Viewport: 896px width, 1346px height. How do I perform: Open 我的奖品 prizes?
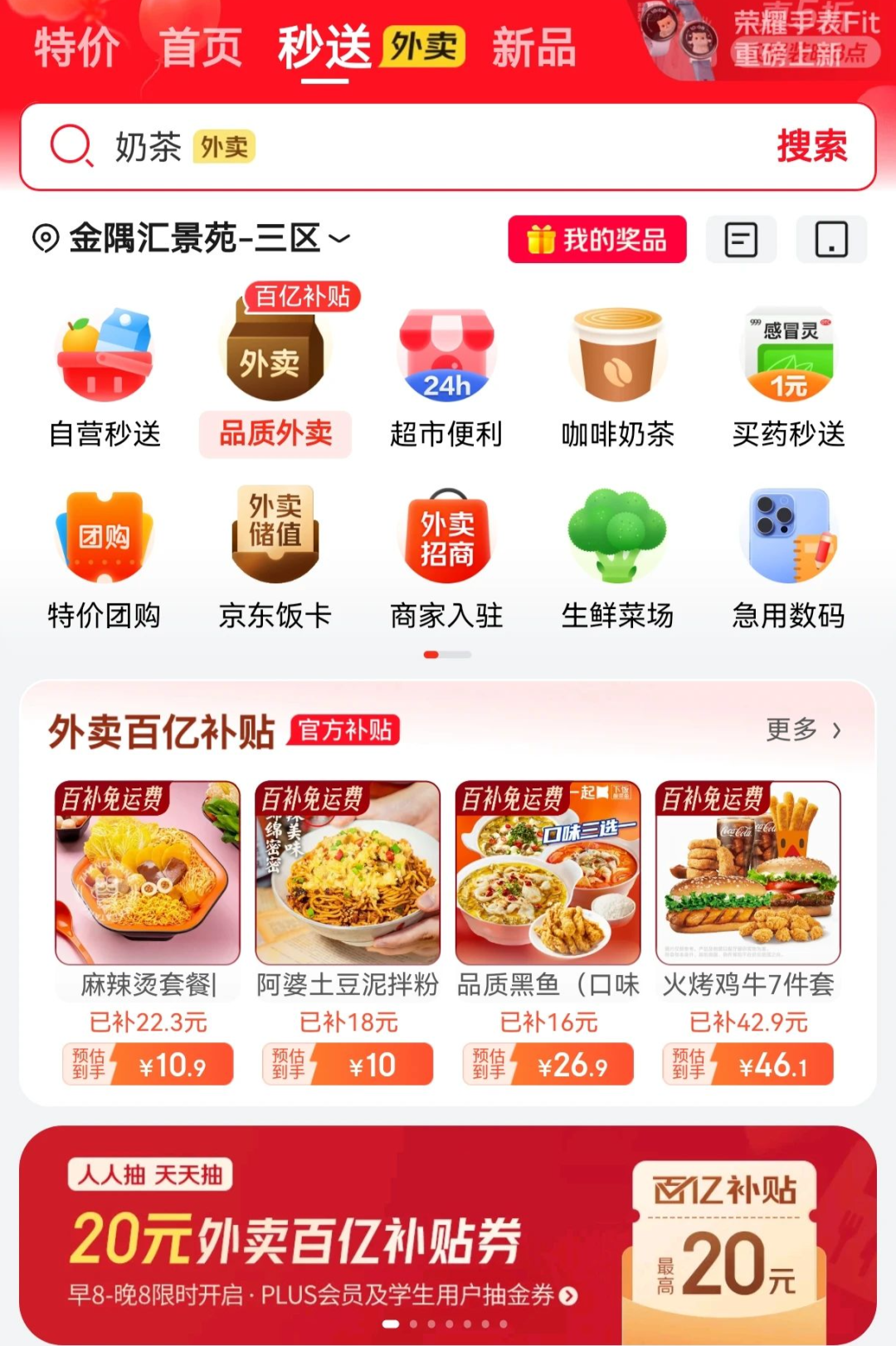click(x=597, y=240)
